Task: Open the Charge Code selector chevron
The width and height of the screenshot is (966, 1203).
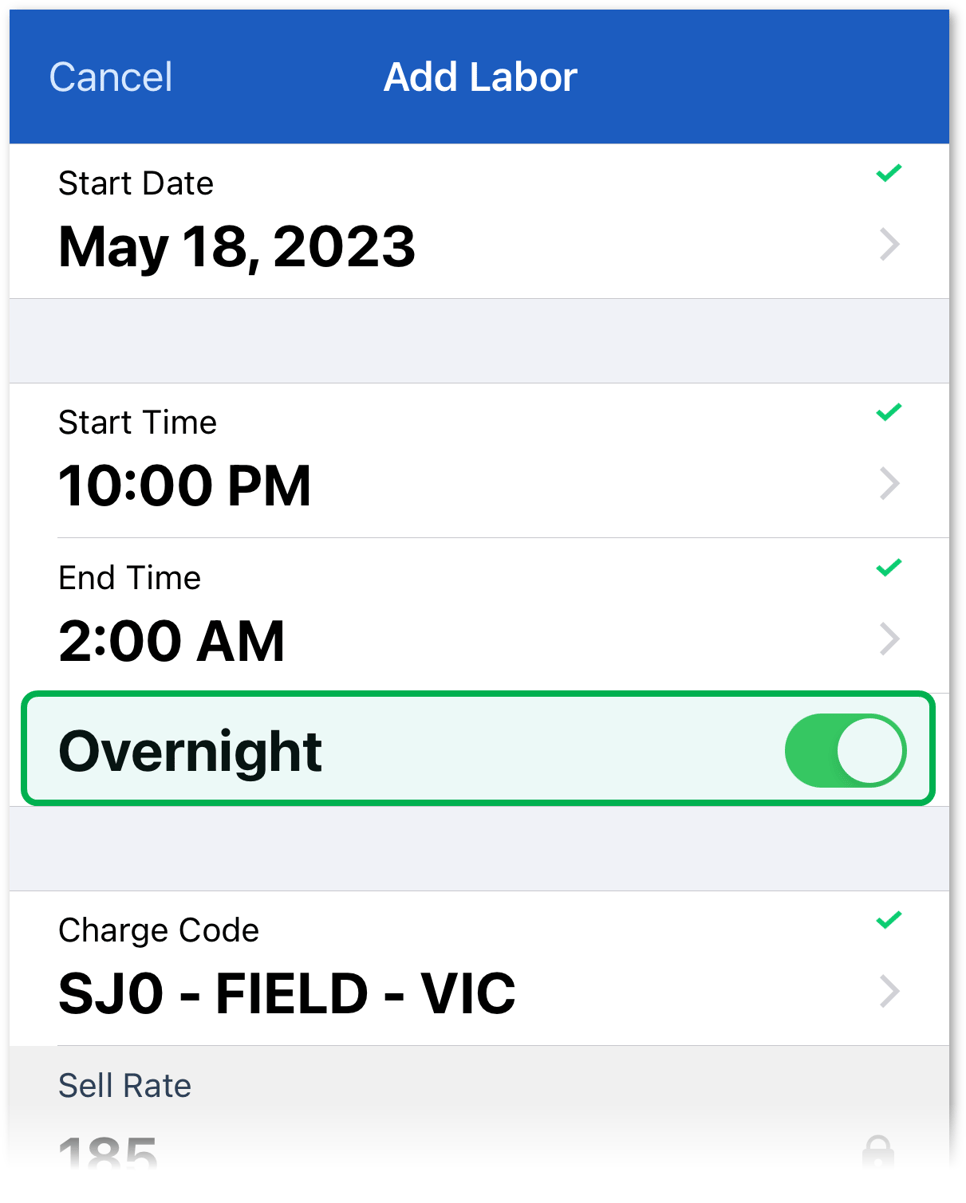Action: (x=888, y=991)
